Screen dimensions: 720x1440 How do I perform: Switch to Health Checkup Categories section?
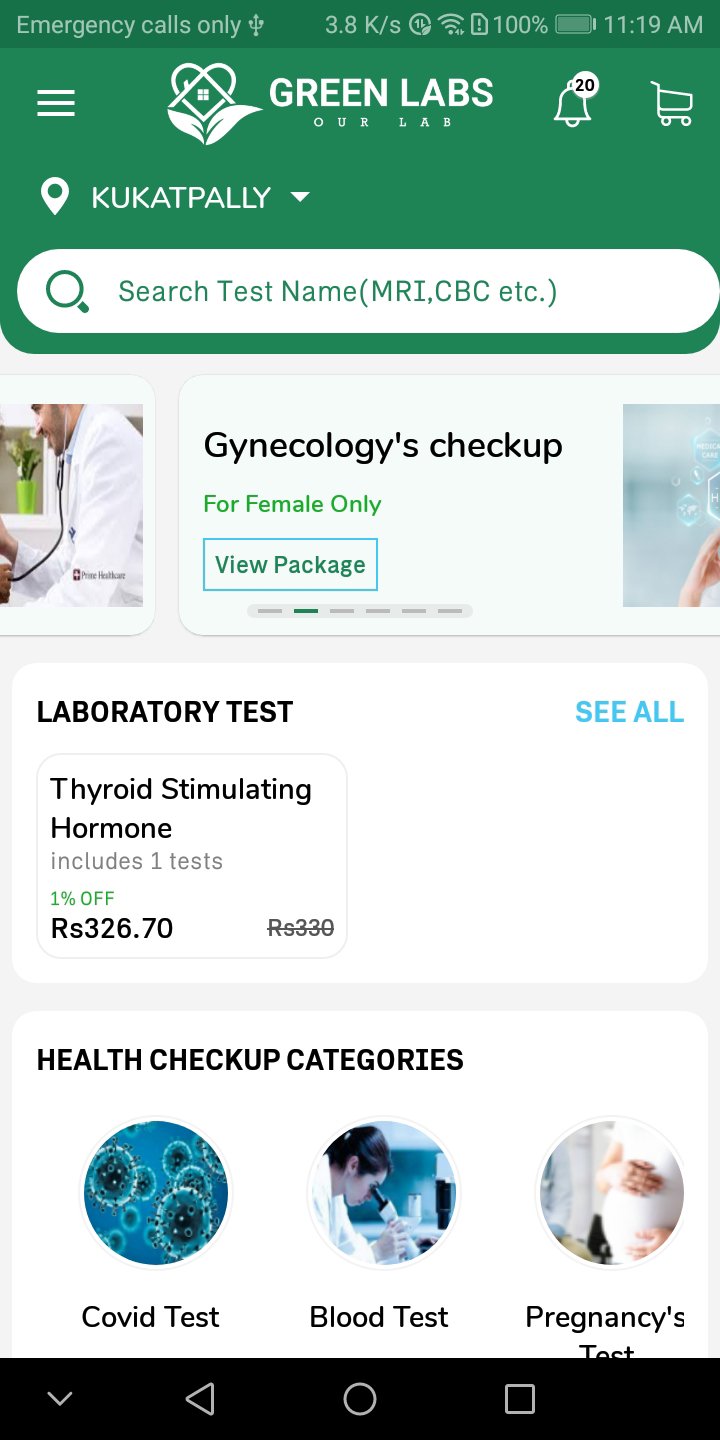click(x=250, y=1059)
